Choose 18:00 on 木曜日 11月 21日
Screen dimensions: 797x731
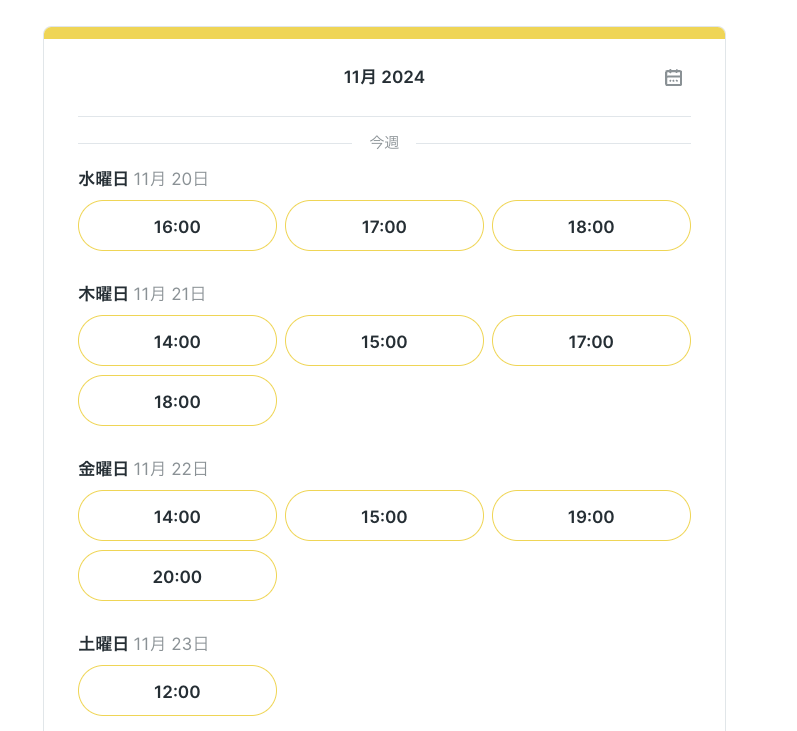177,401
